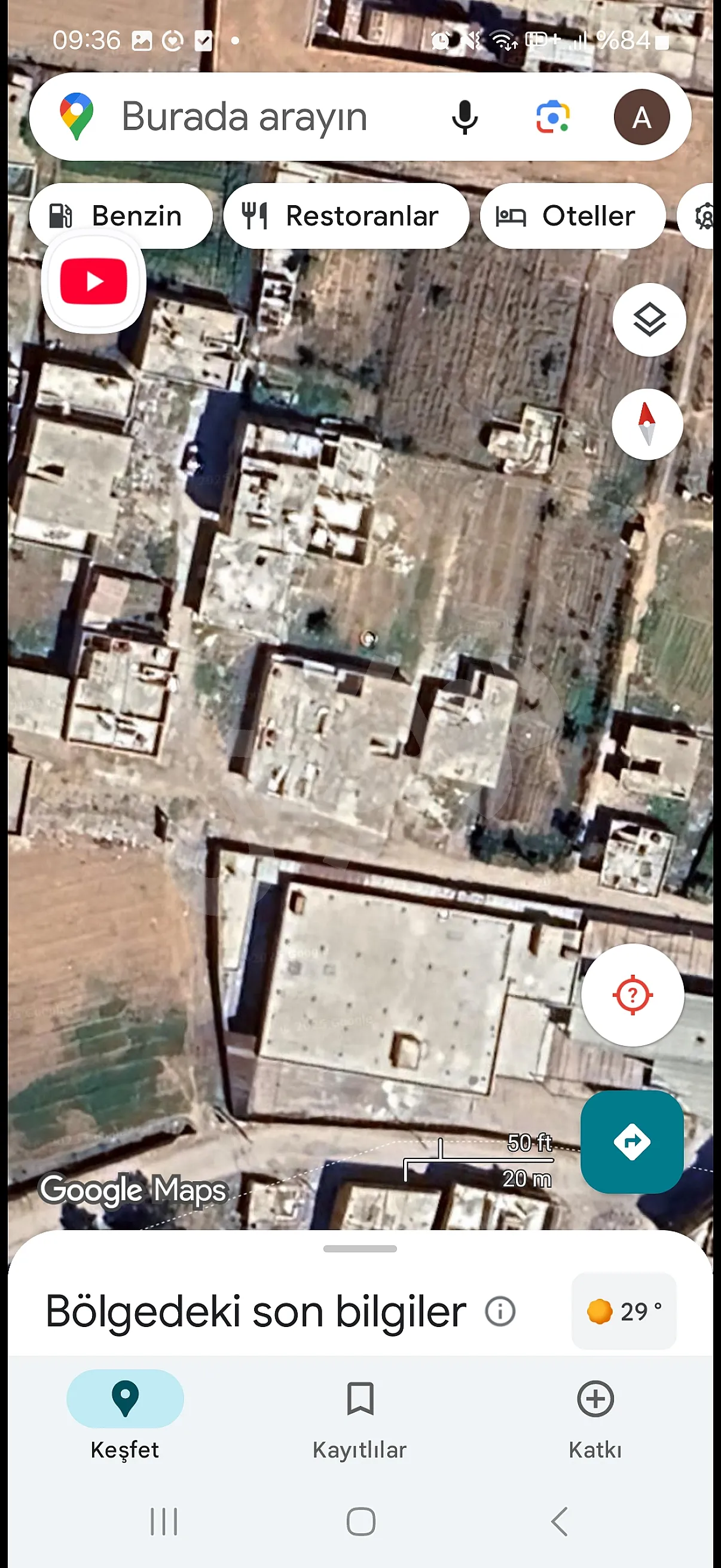
Task: Go back with the system back button
Action: 559,1521
